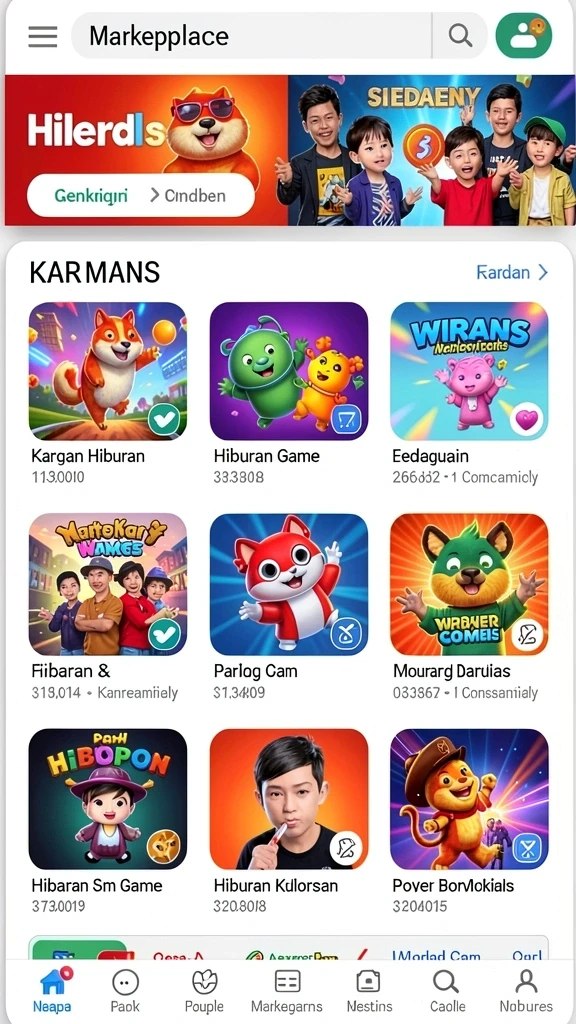The height and width of the screenshot is (1024, 576).
Task: Switch to the Neapa home tab
Action: tap(52, 989)
